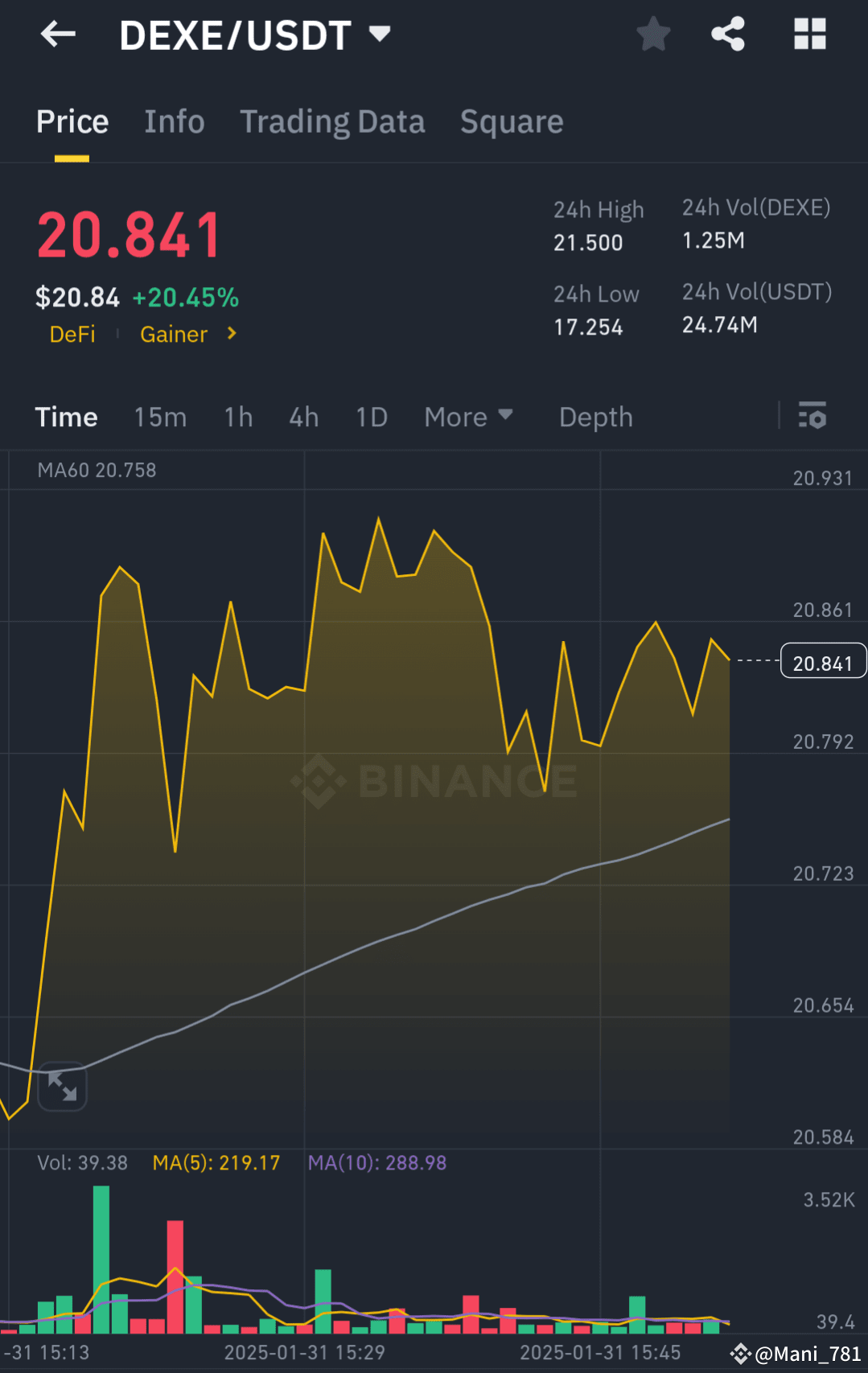This screenshot has width=868, height=1373.
Task: Open the More timeframe dropdown
Action: (469, 417)
